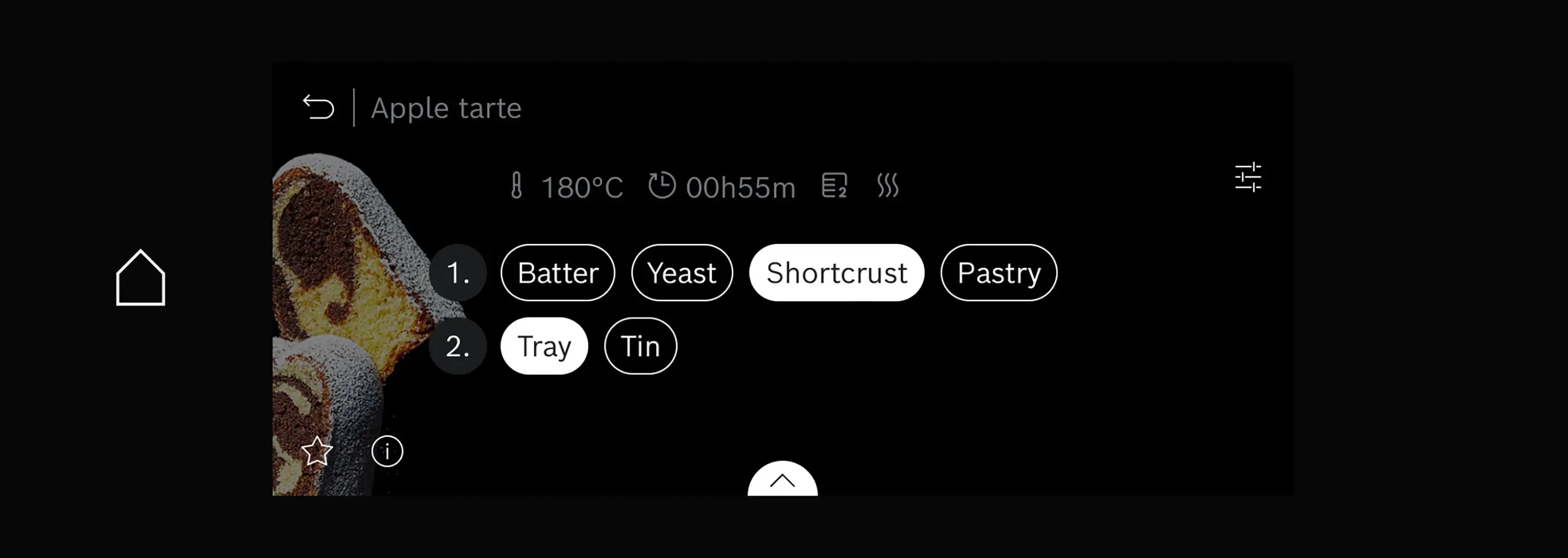Open the settings sliders icon
The height and width of the screenshot is (558, 1568).
1248,177
